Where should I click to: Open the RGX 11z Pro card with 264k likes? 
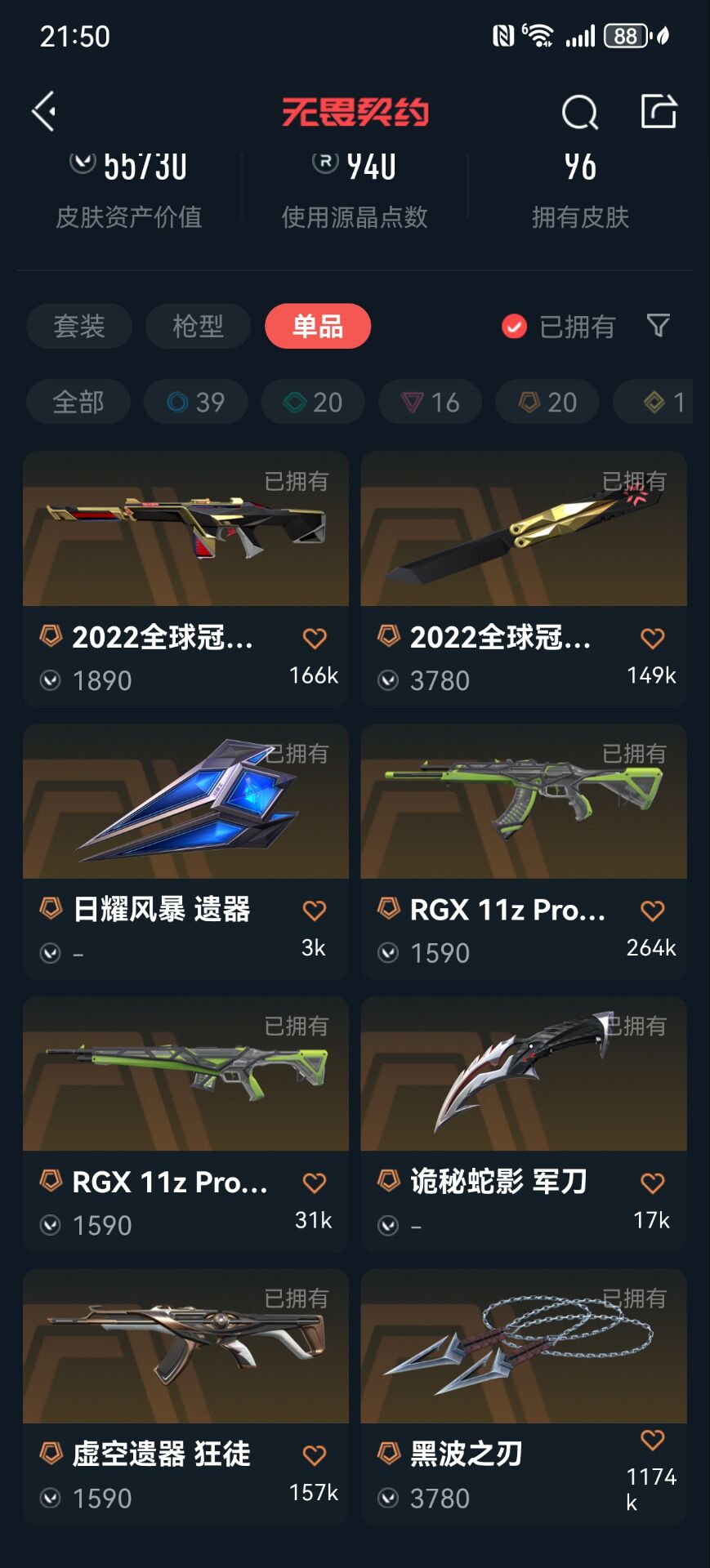tap(524, 851)
